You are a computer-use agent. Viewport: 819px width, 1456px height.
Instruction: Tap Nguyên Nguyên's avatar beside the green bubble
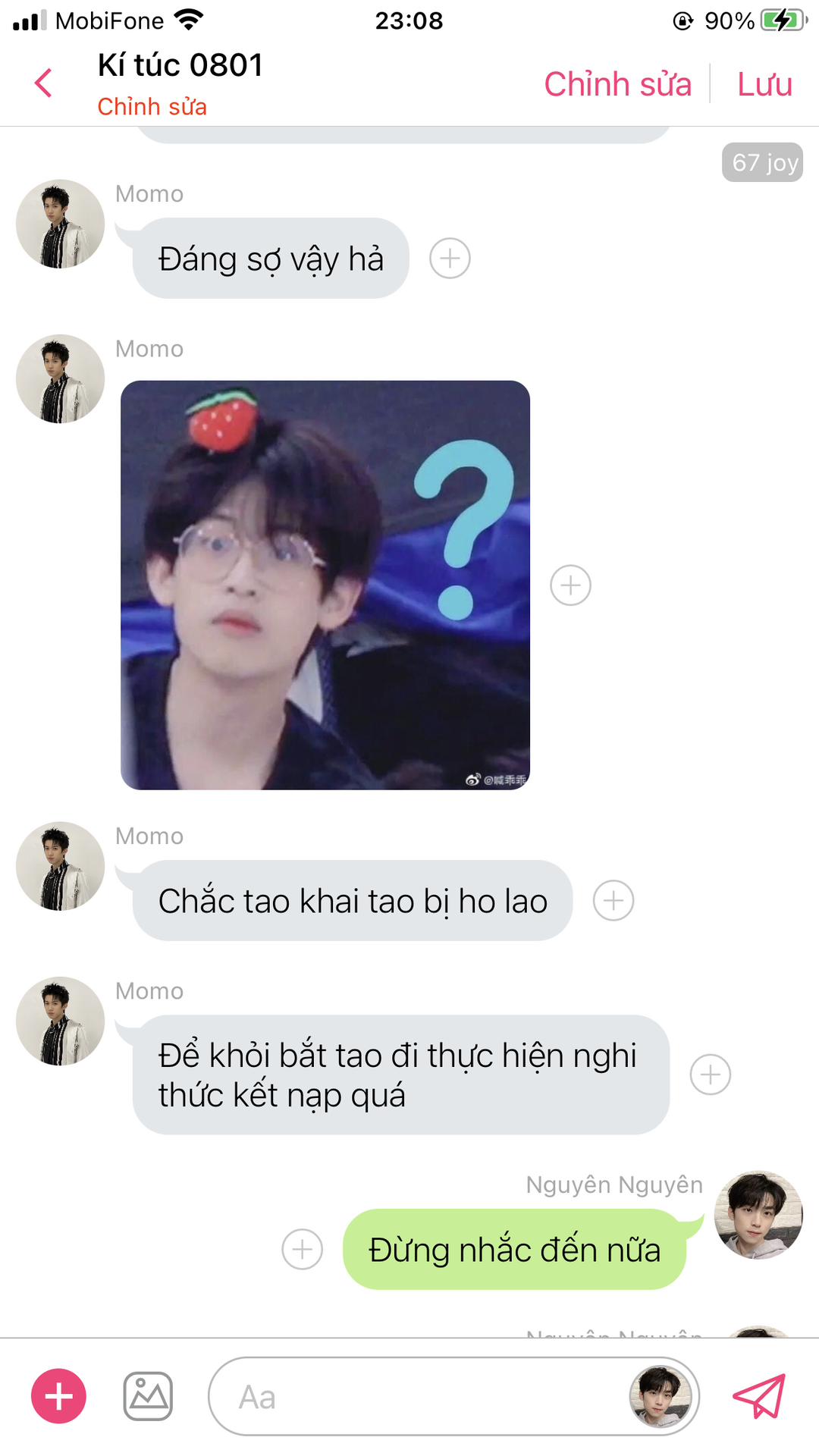(758, 1215)
